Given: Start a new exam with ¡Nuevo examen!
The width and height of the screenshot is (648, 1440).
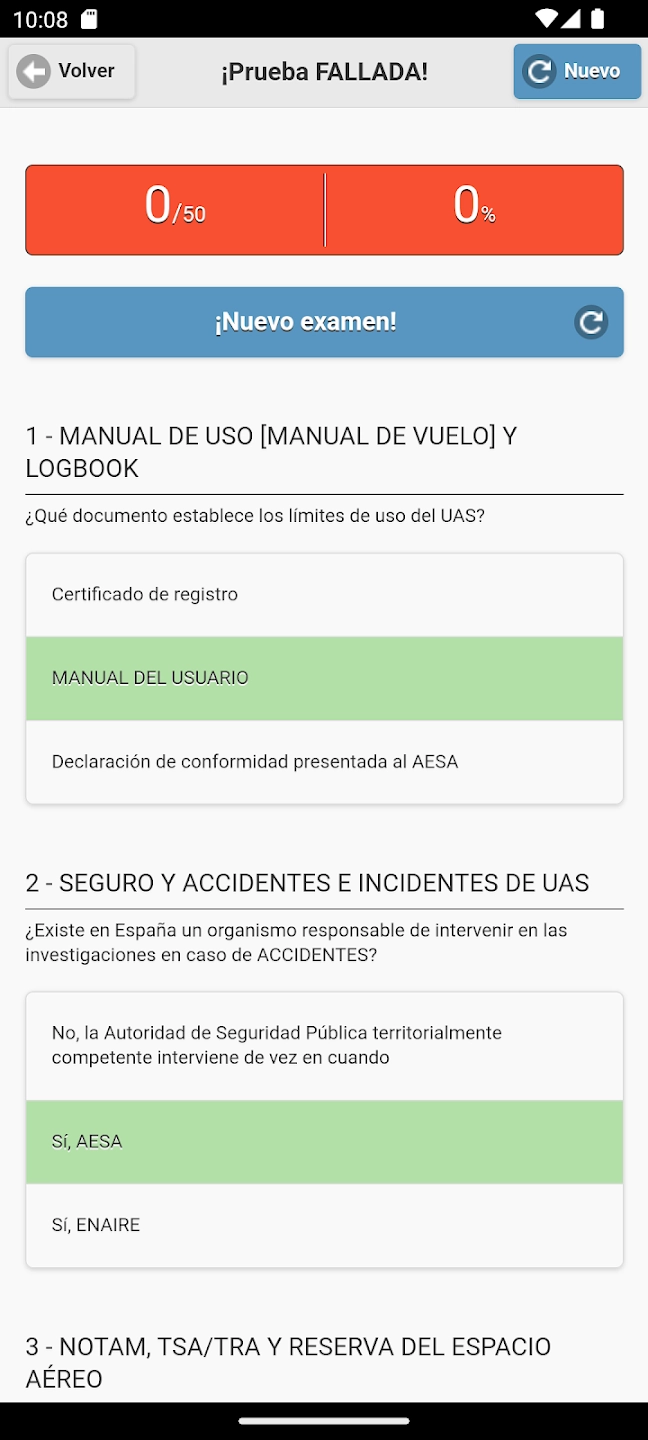Looking at the screenshot, I should coord(324,322).
